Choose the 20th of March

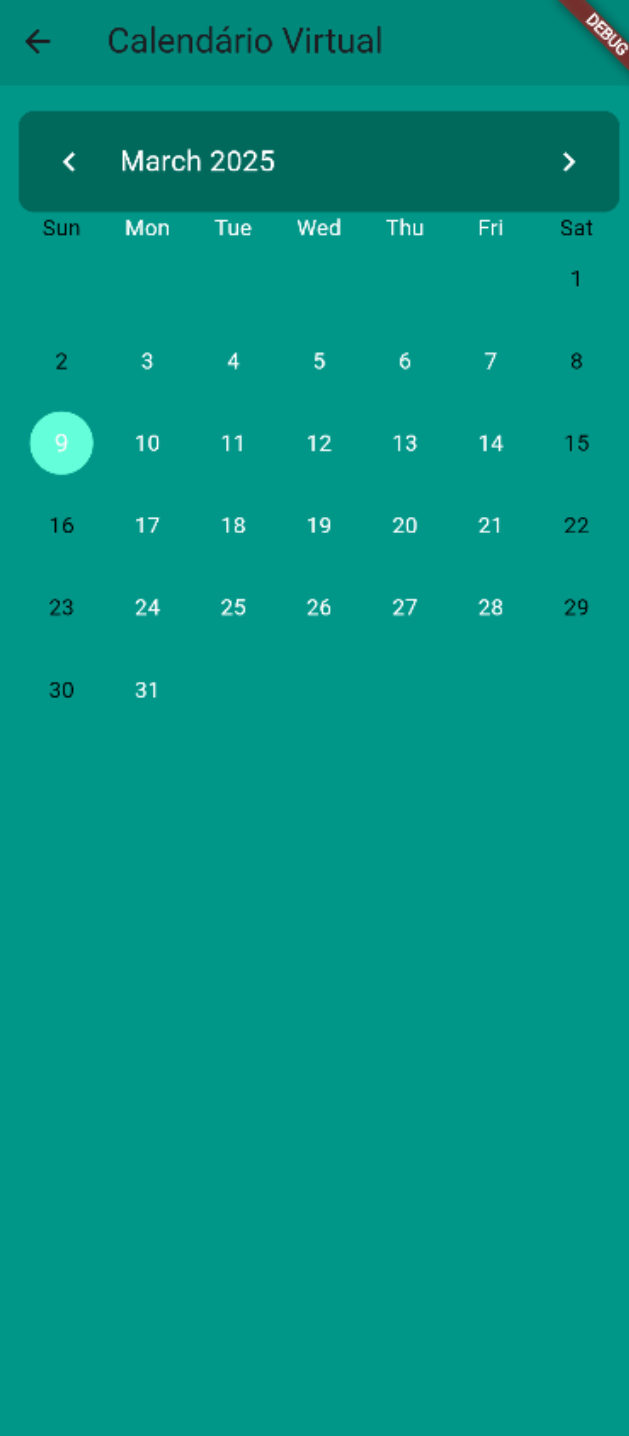coord(404,525)
